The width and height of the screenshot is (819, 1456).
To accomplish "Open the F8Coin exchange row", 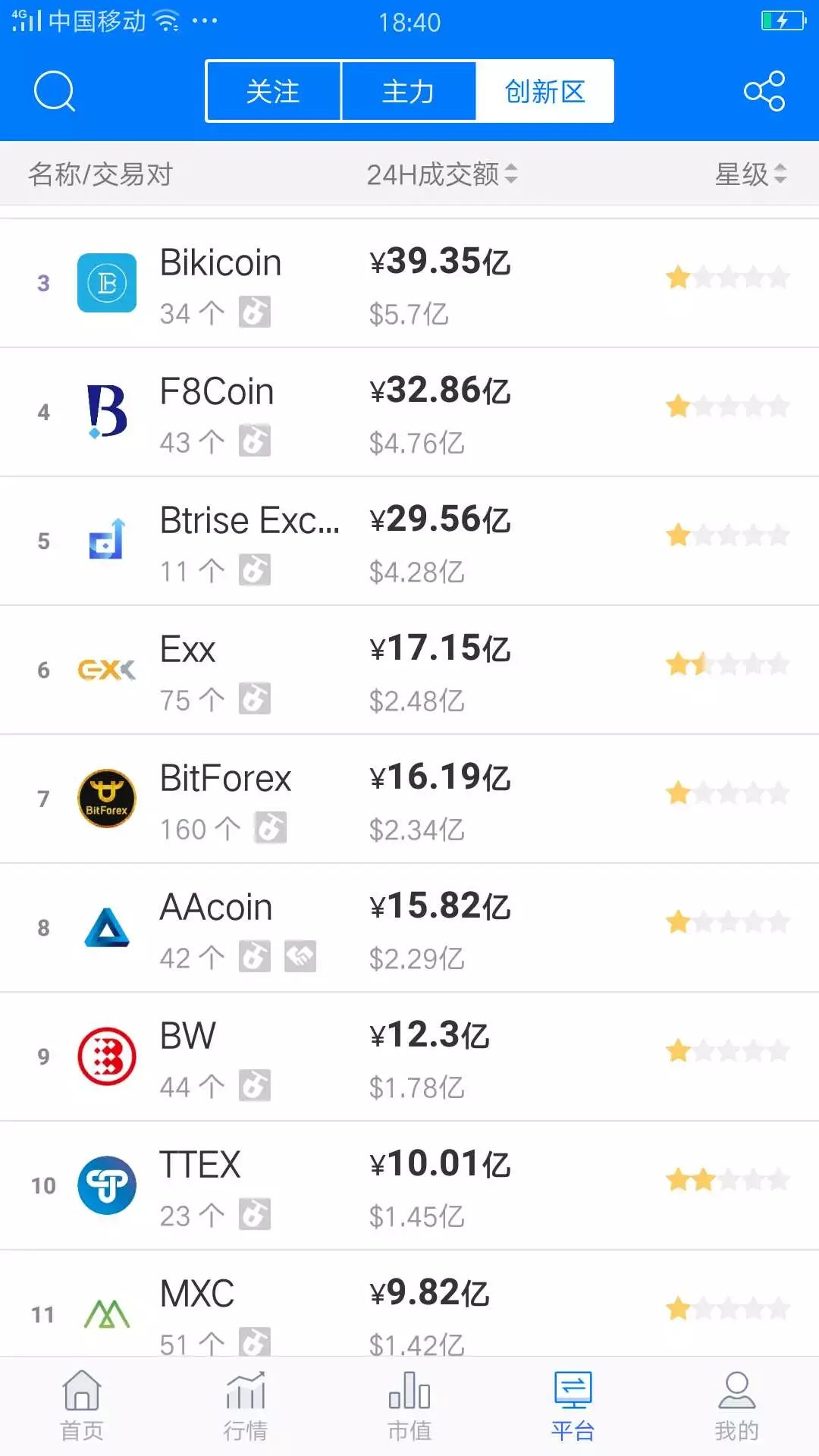I will point(409,413).
